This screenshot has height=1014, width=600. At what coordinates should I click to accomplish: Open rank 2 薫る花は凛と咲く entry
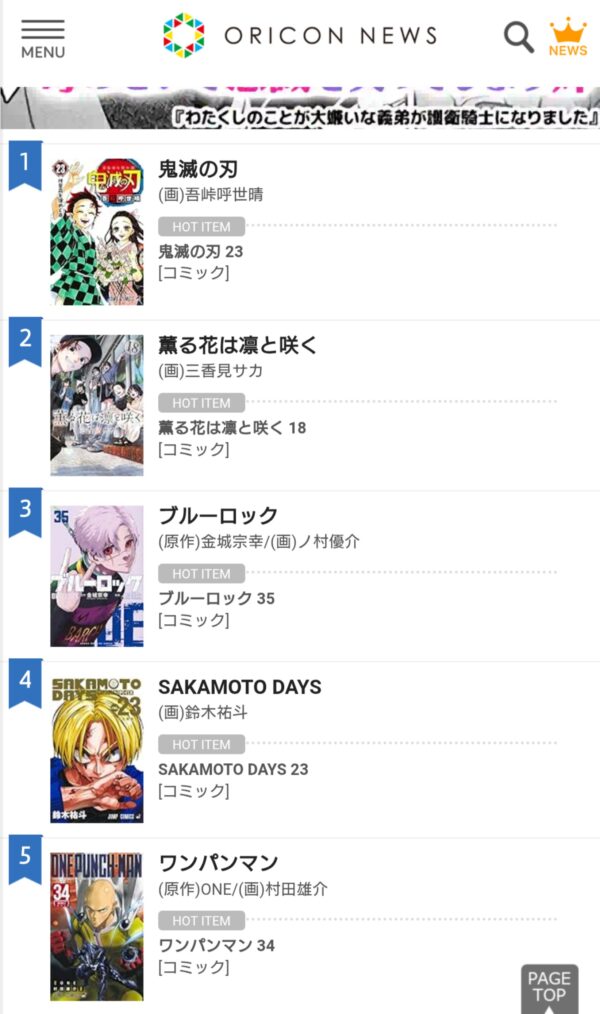(300, 405)
